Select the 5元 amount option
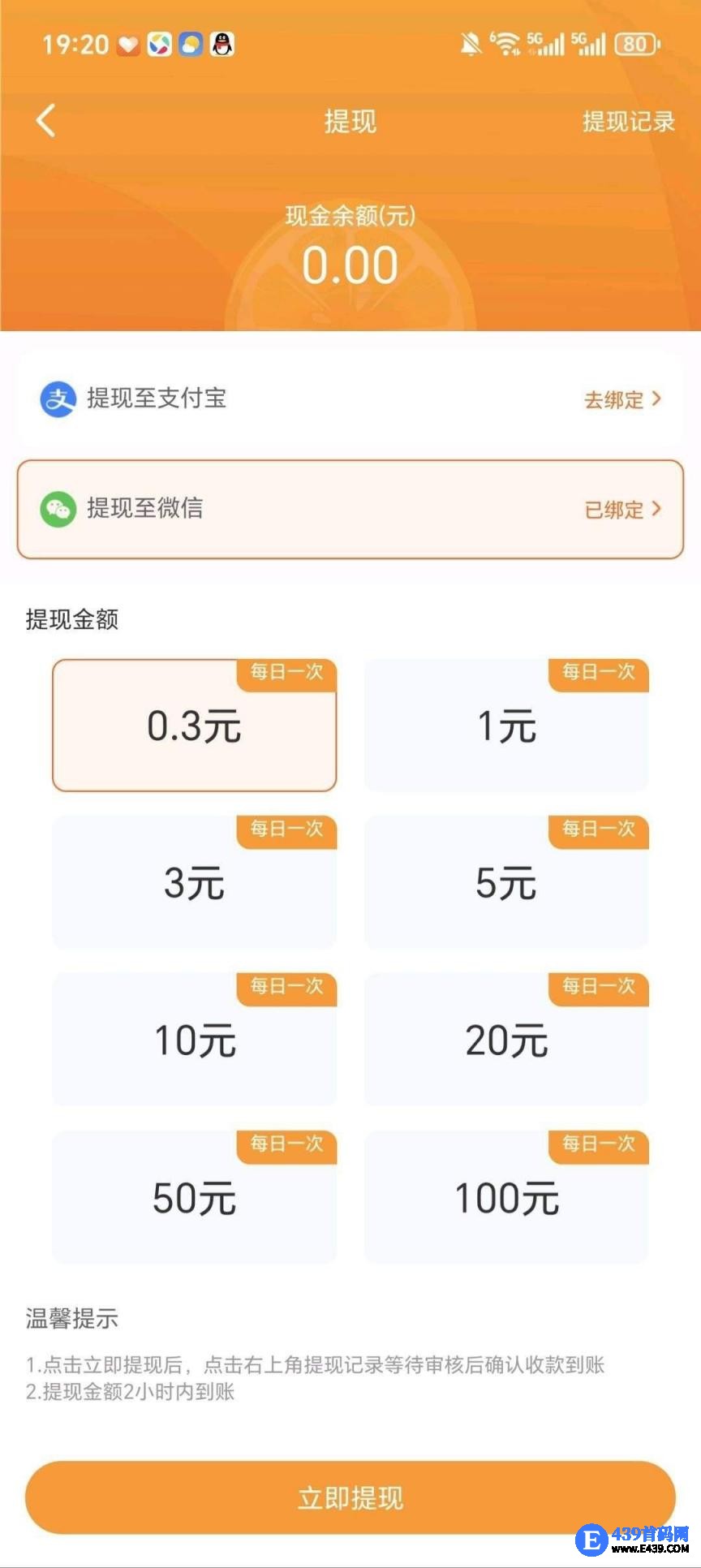 (x=506, y=883)
